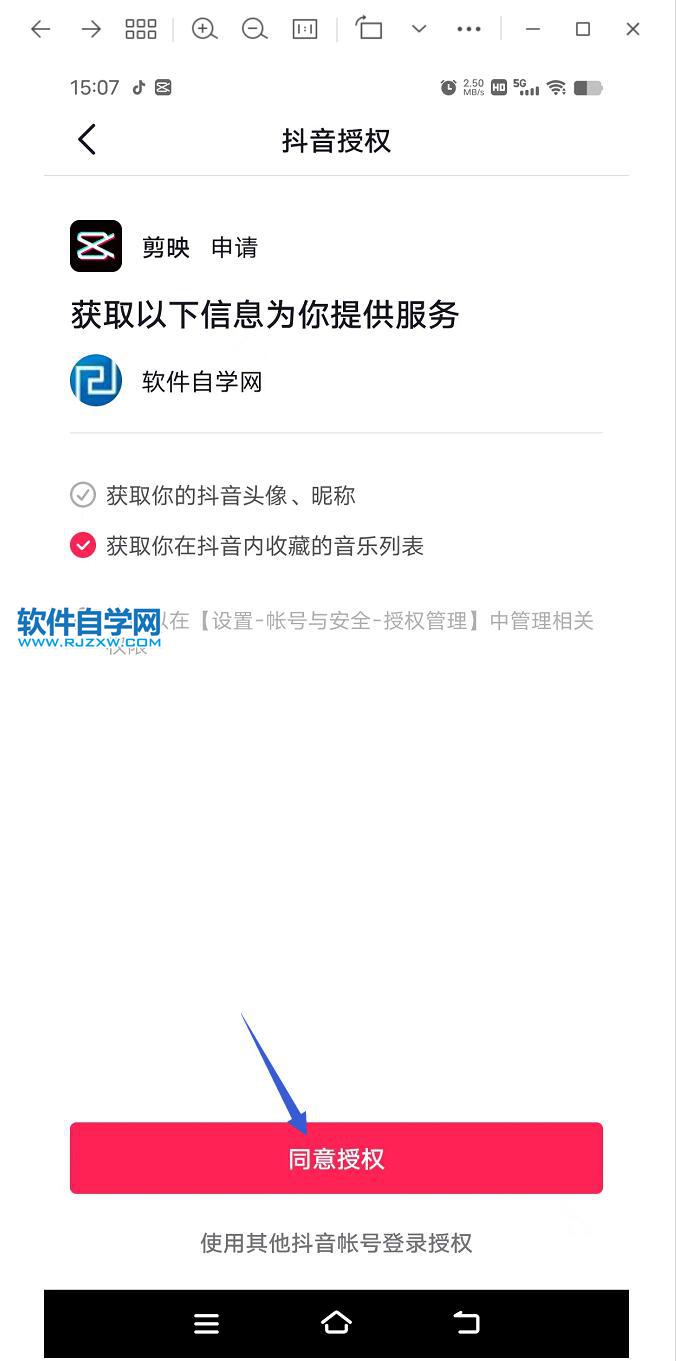The image size is (676, 1361).
Task: Uncheck 获取你在抖音内收藏的音乐列表
Action: 82,545
